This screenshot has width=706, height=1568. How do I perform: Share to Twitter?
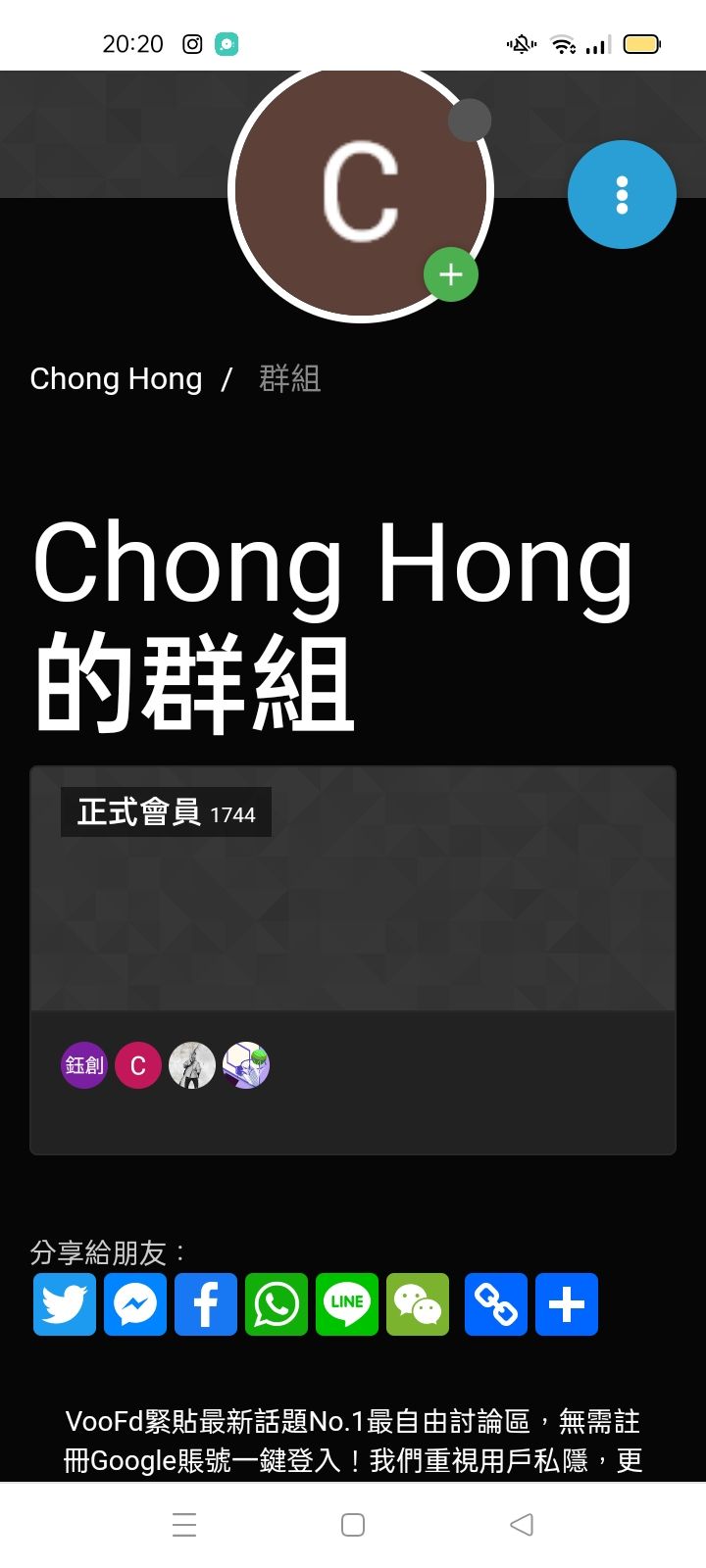(x=65, y=1304)
